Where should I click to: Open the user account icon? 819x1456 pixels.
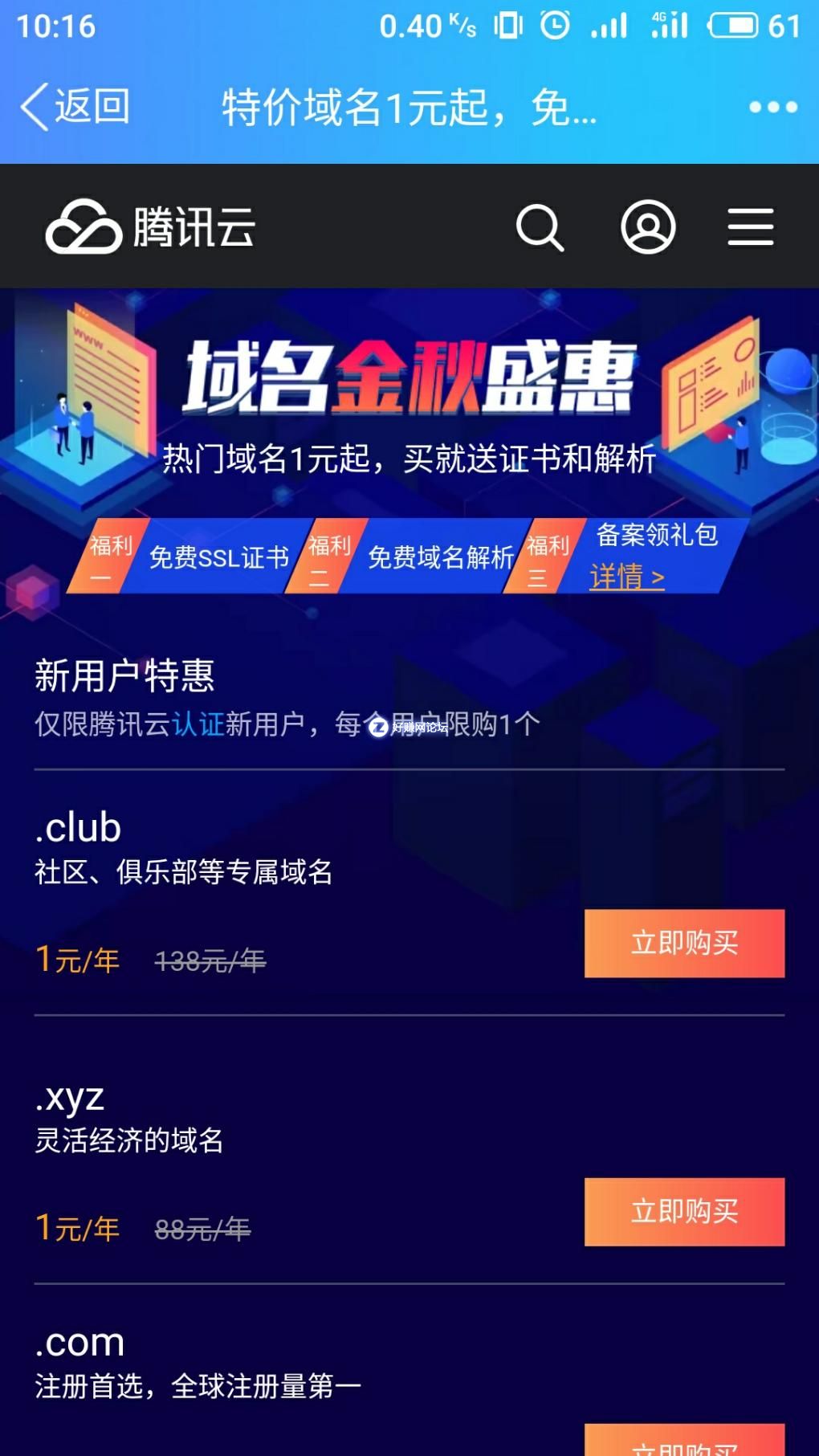pyautogui.click(x=647, y=227)
